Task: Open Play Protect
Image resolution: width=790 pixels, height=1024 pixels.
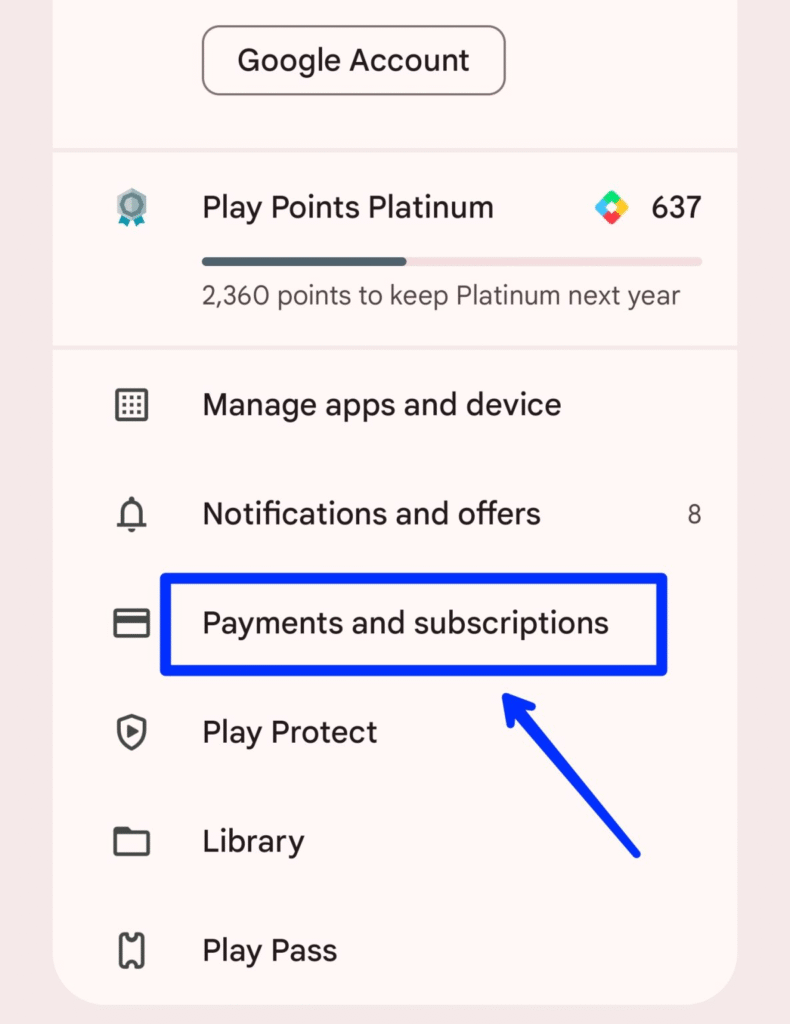Action: 290,732
